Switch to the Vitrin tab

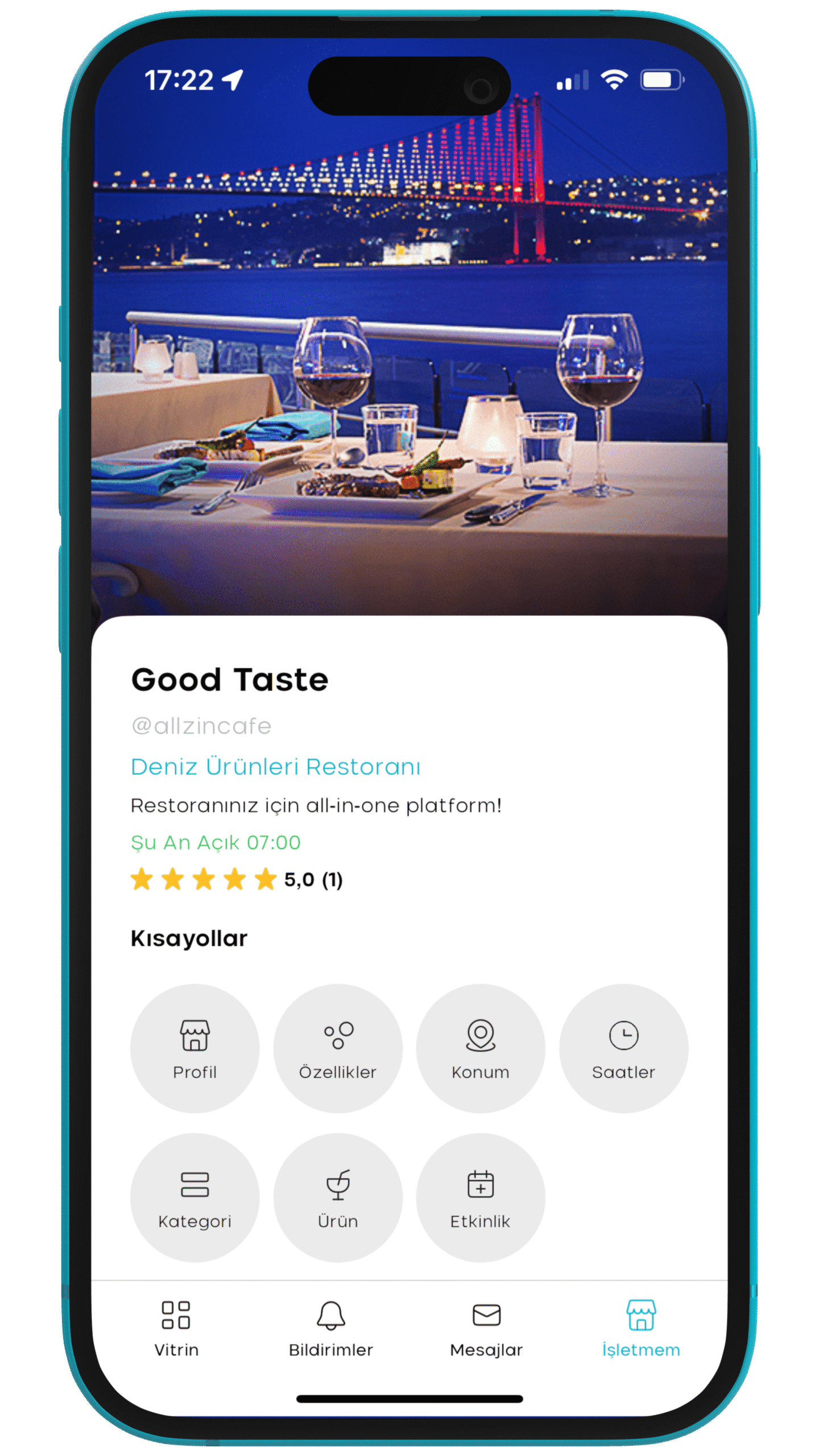click(x=176, y=1327)
